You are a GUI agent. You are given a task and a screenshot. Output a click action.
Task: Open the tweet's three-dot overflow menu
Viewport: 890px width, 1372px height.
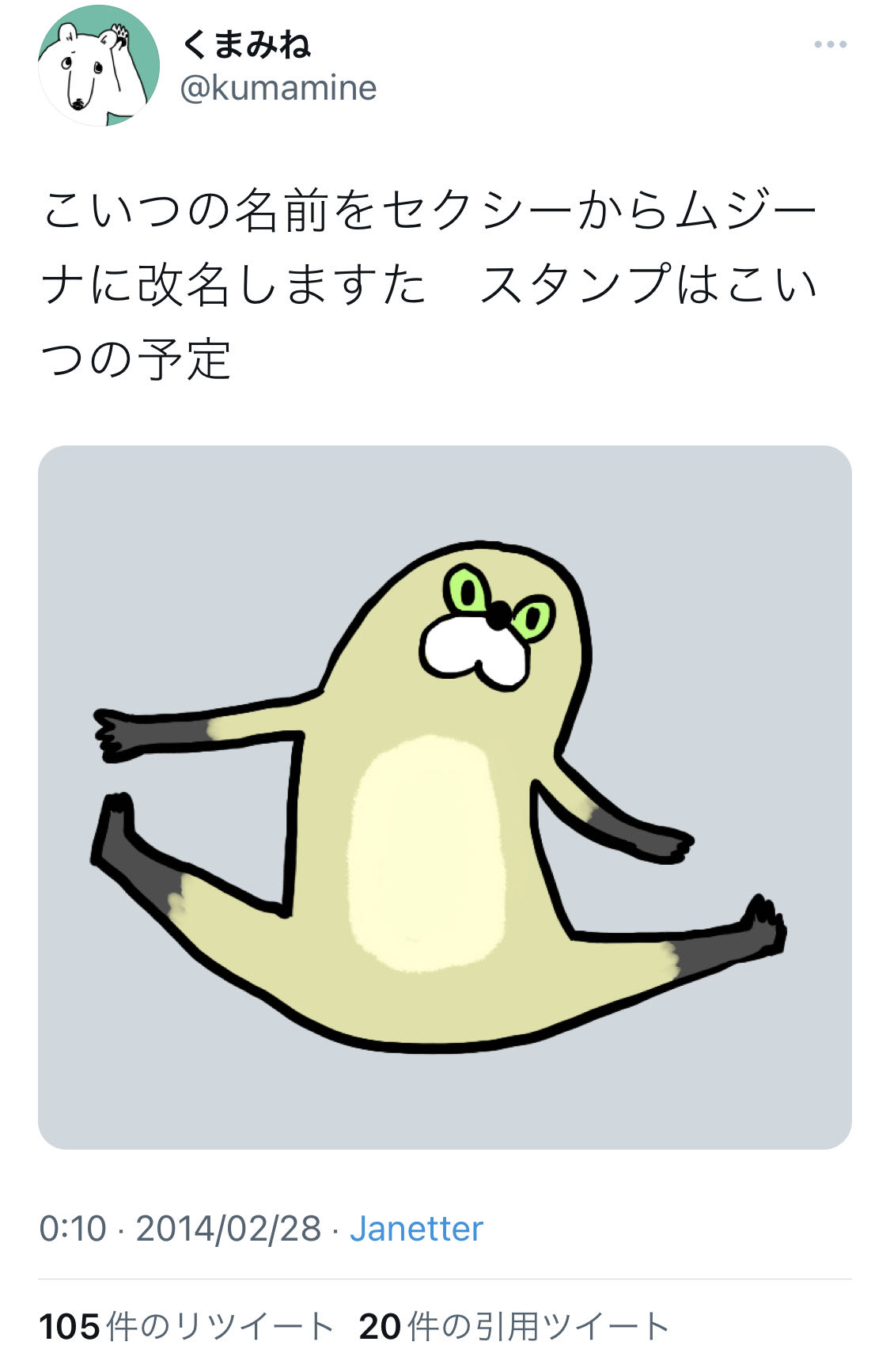click(x=830, y=45)
